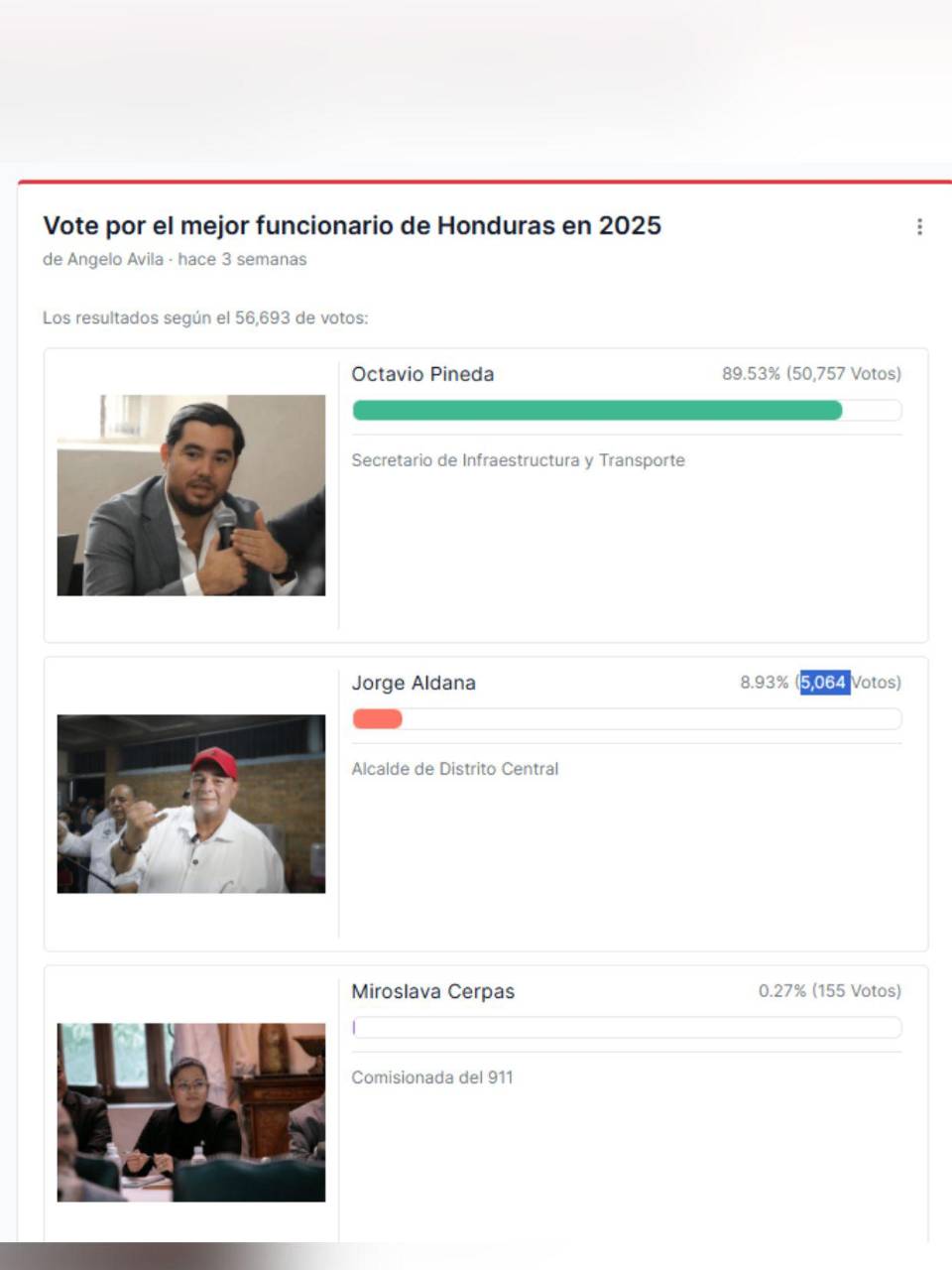Click Jorge Aldana's photo

click(x=193, y=804)
